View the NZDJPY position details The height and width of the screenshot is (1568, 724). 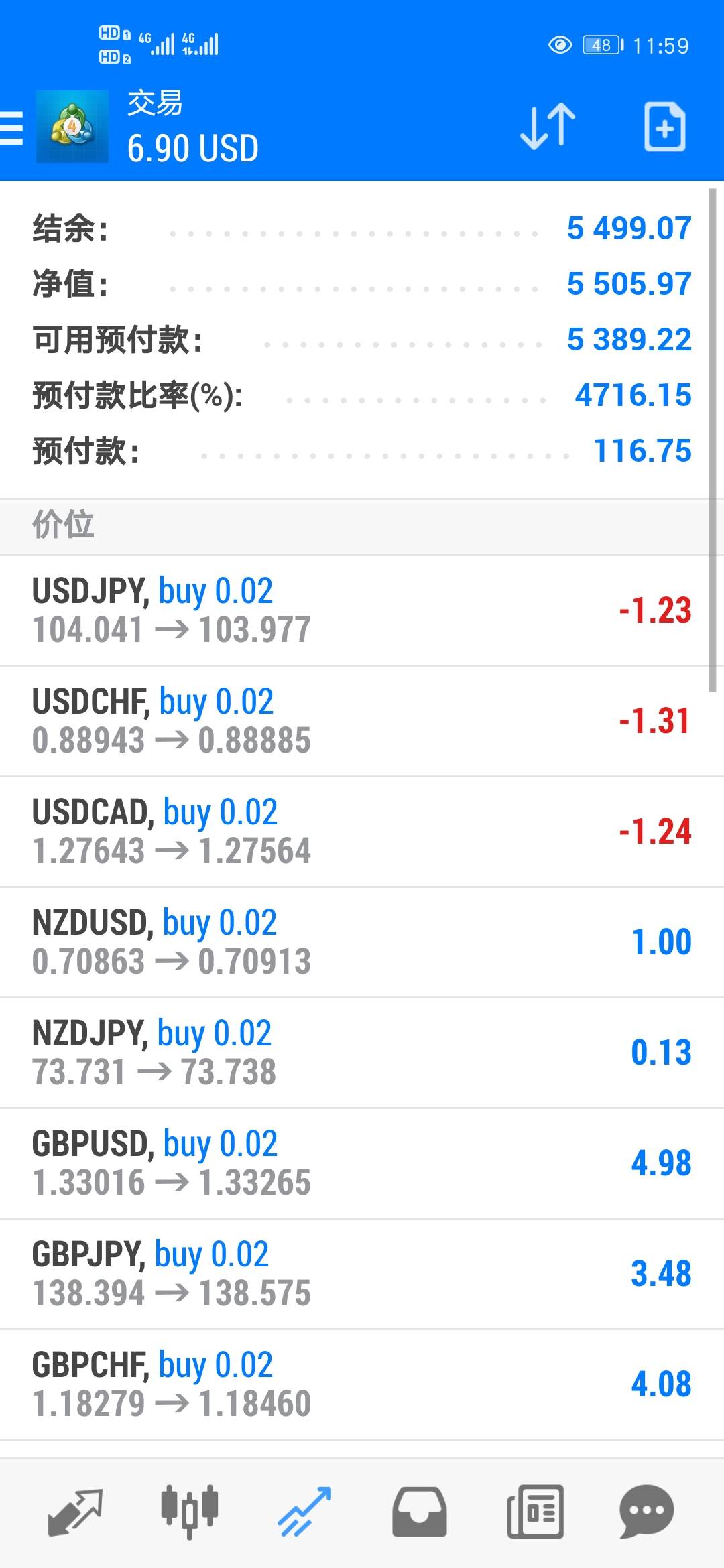[362, 1053]
